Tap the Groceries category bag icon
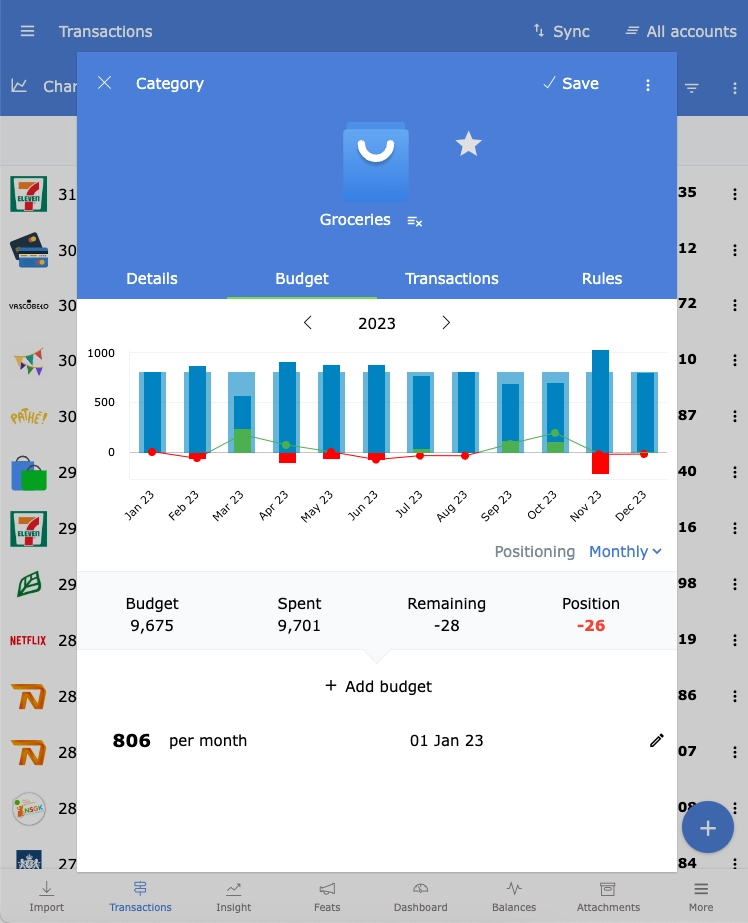This screenshot has width=748, height=923. coord(375,162)
